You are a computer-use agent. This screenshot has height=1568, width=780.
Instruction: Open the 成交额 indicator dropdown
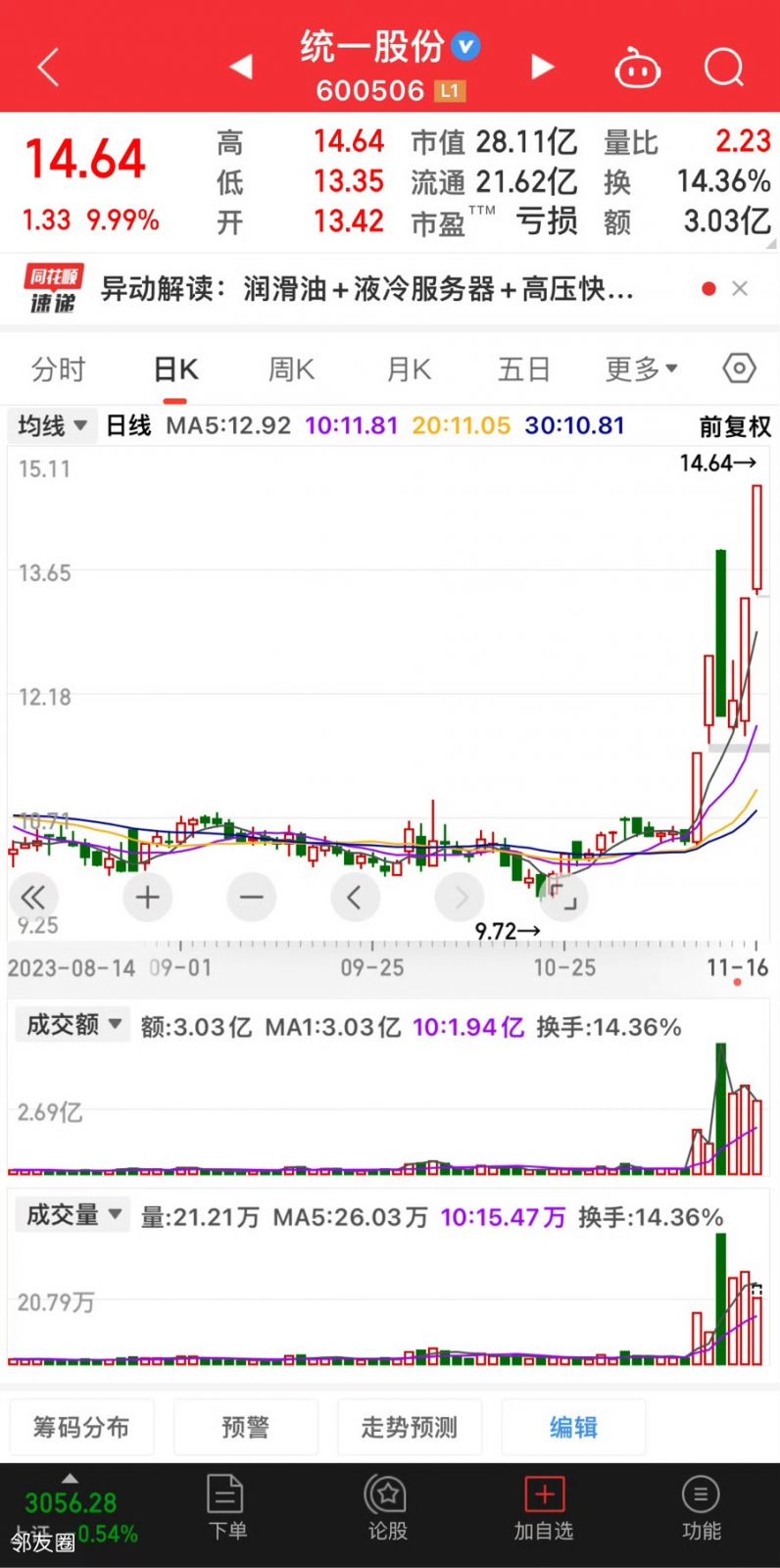click(x=73, y=1025)
